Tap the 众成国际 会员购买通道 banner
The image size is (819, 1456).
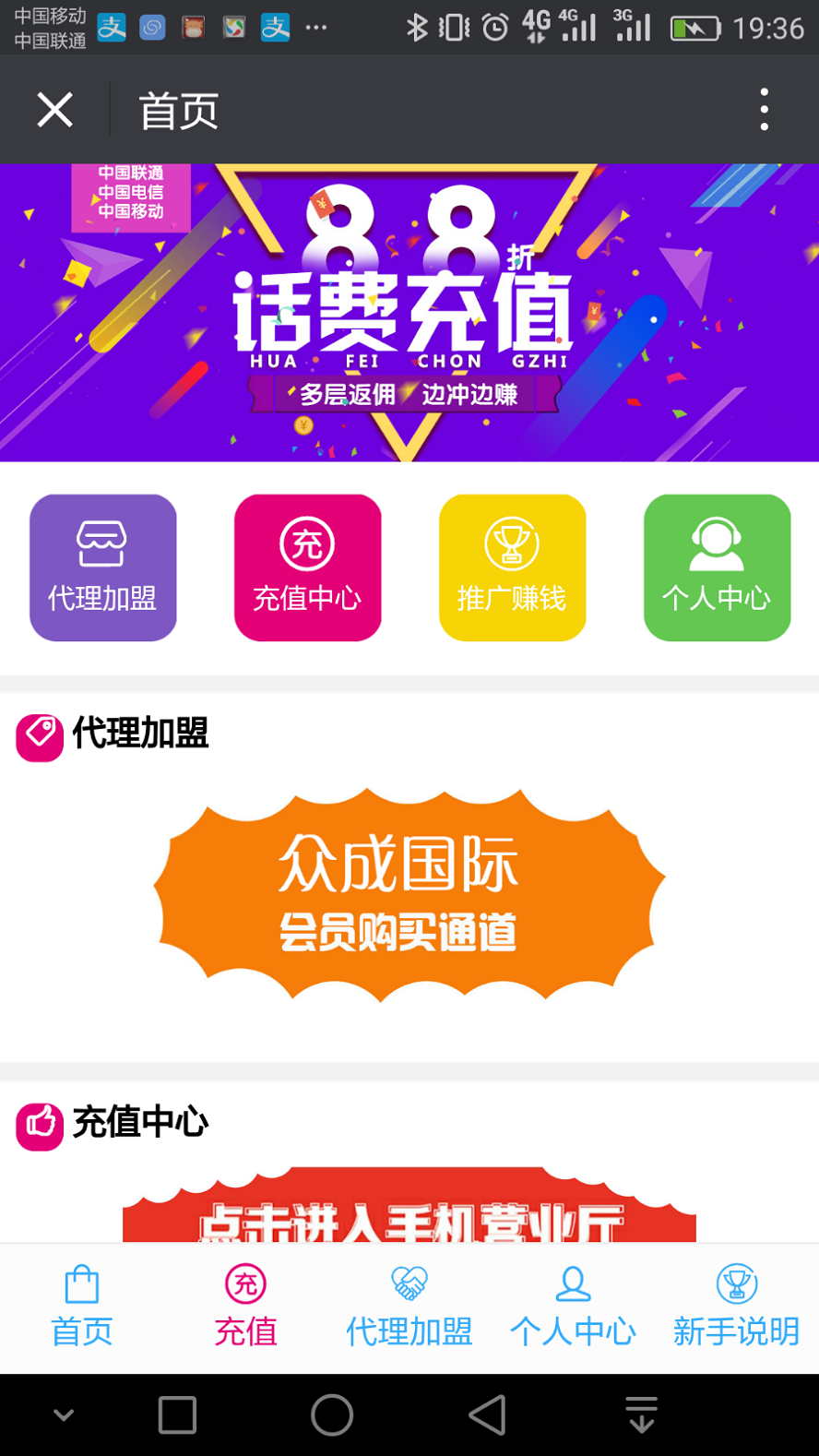pyautogui.click(x=409, y=895)
